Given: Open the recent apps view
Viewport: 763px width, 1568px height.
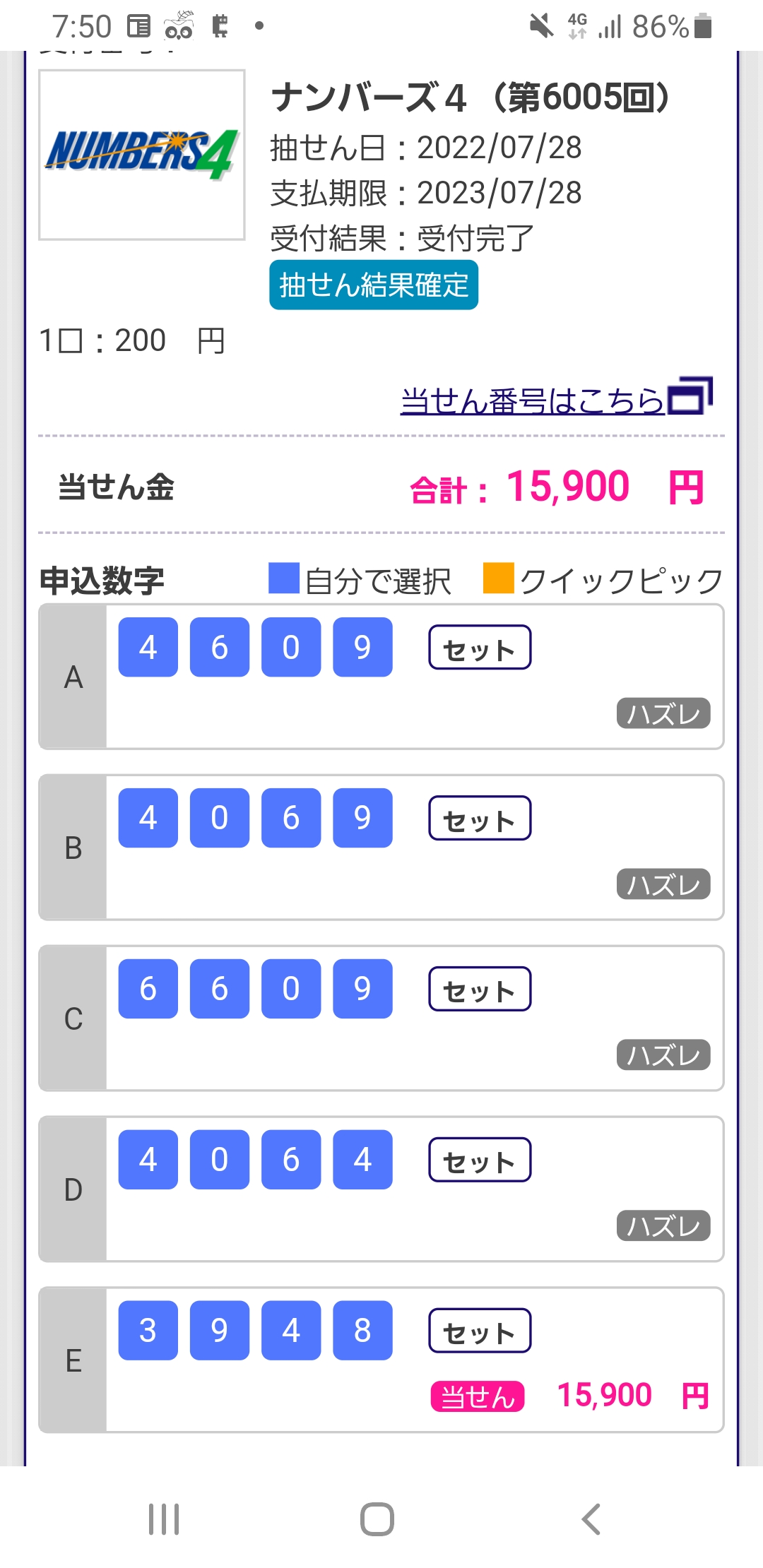Looking at the screenshot, I should pos(164,1519).
